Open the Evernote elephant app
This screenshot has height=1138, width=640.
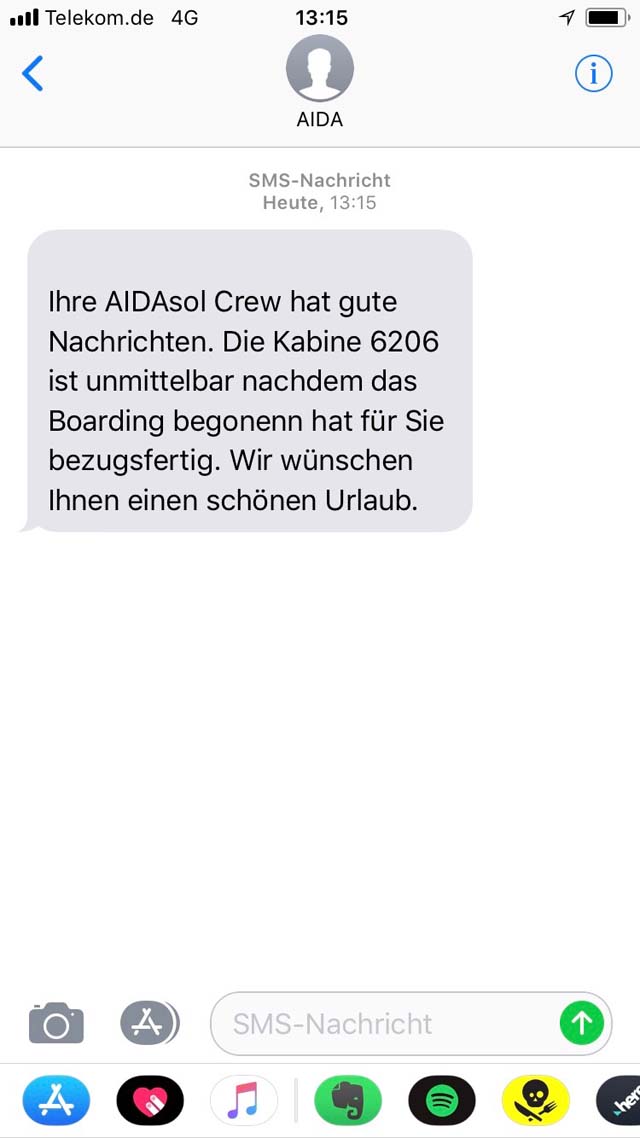point(348,1100)
